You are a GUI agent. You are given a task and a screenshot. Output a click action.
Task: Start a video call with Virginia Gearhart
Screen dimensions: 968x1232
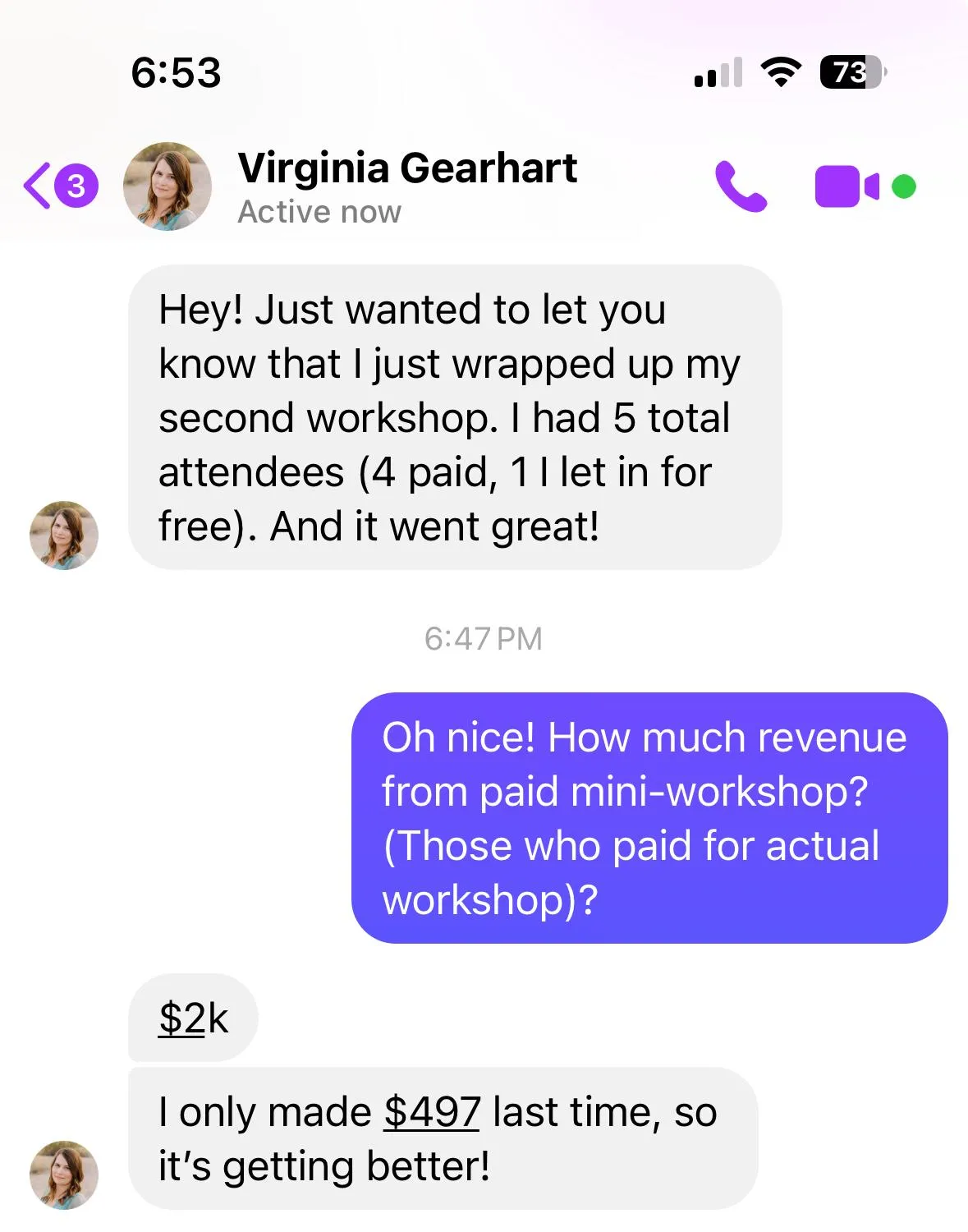pos(846,186)
